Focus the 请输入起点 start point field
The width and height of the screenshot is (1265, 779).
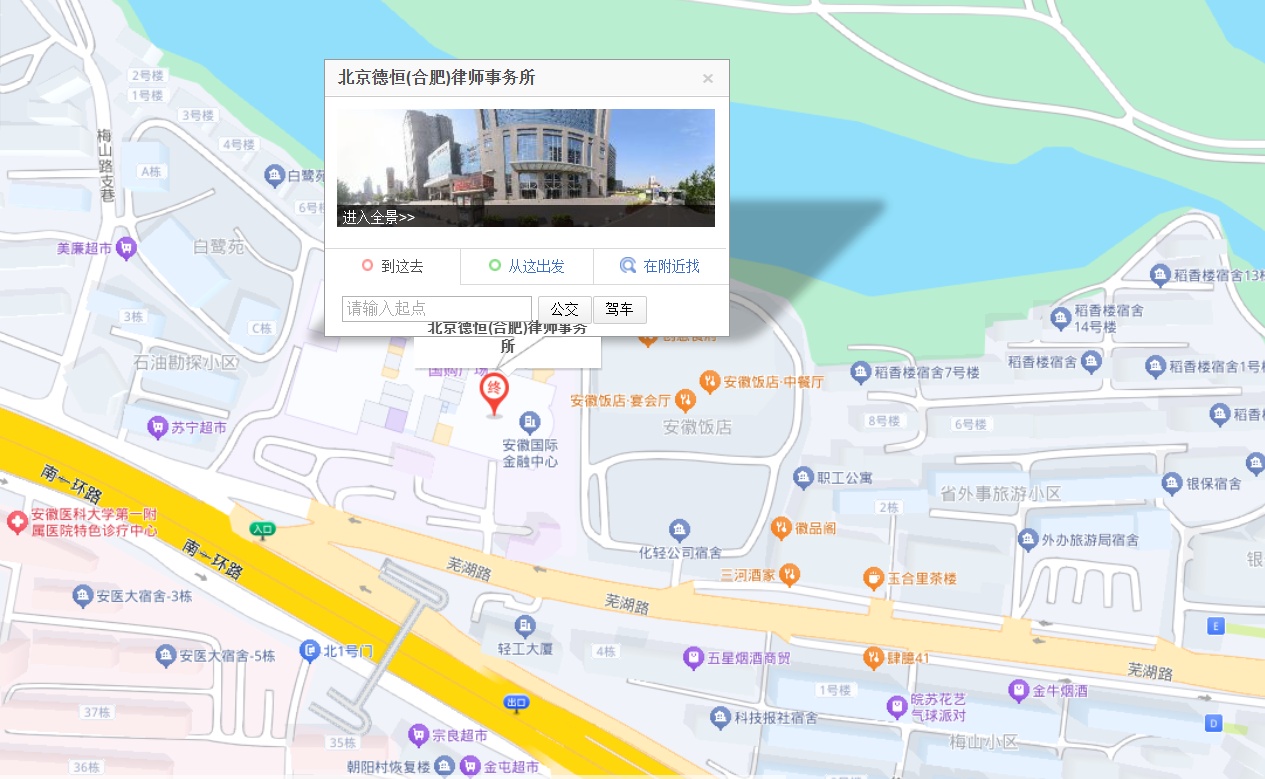437,309
